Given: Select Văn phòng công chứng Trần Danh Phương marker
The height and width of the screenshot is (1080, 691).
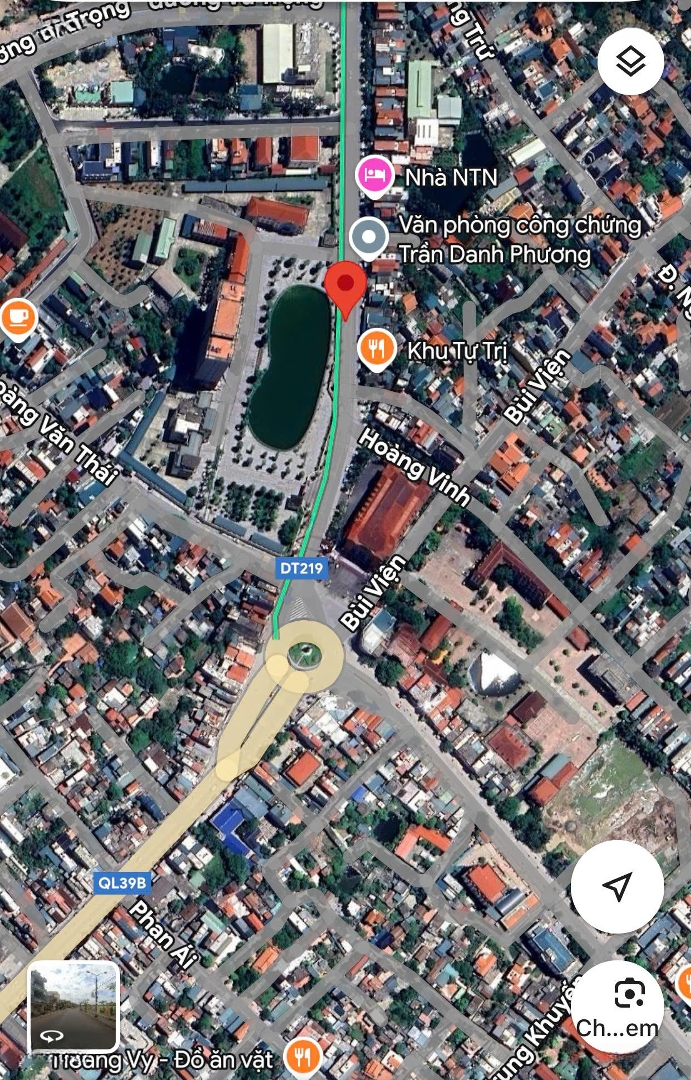Looking at the screenshot, I should (x=371, y=238).
